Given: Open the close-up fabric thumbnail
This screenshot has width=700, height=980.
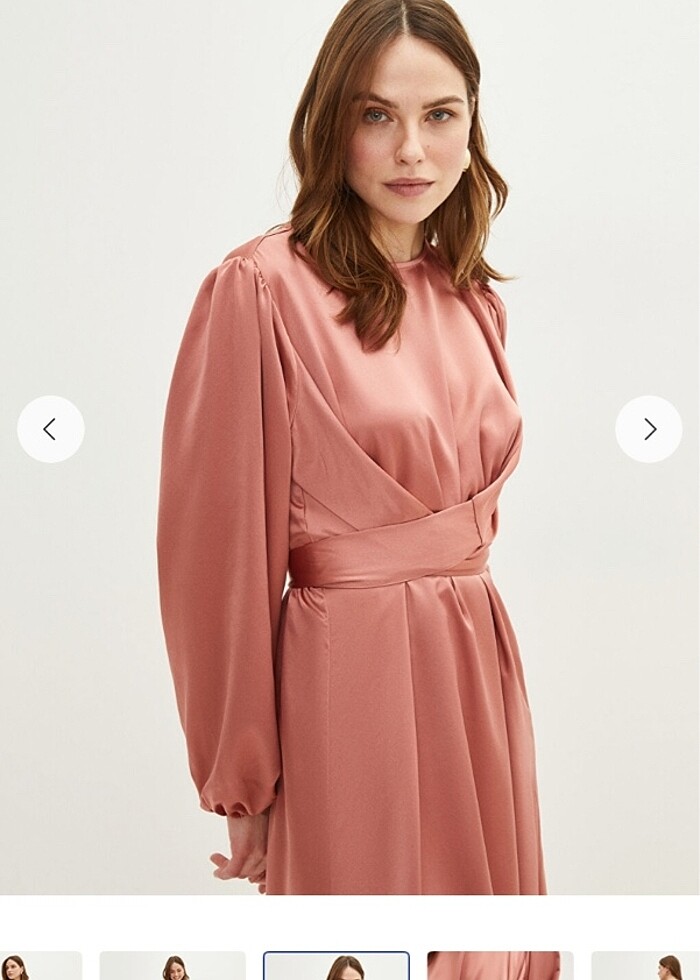Looking at the screenshot, I should click(x=500, y=966).
